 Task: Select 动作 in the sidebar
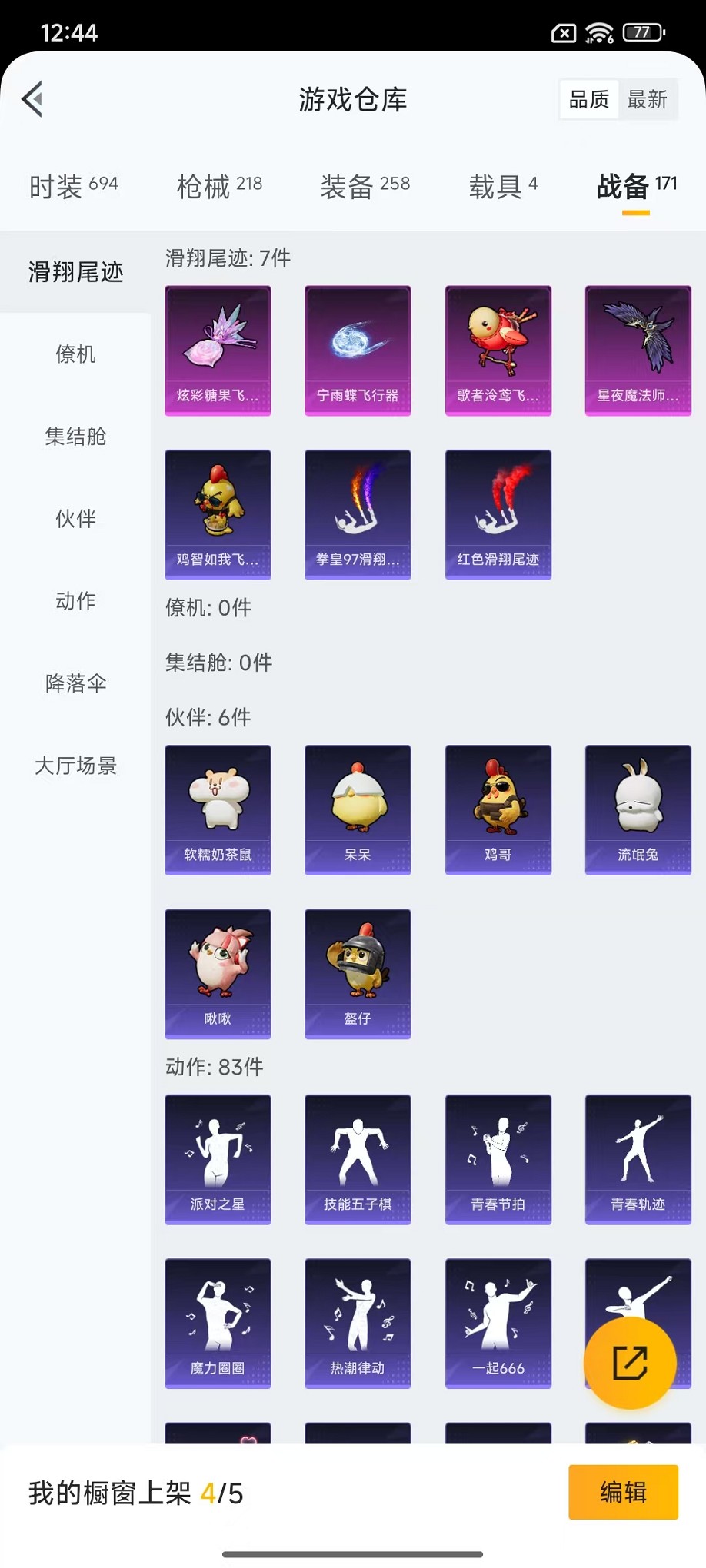[x=75, y=601]
